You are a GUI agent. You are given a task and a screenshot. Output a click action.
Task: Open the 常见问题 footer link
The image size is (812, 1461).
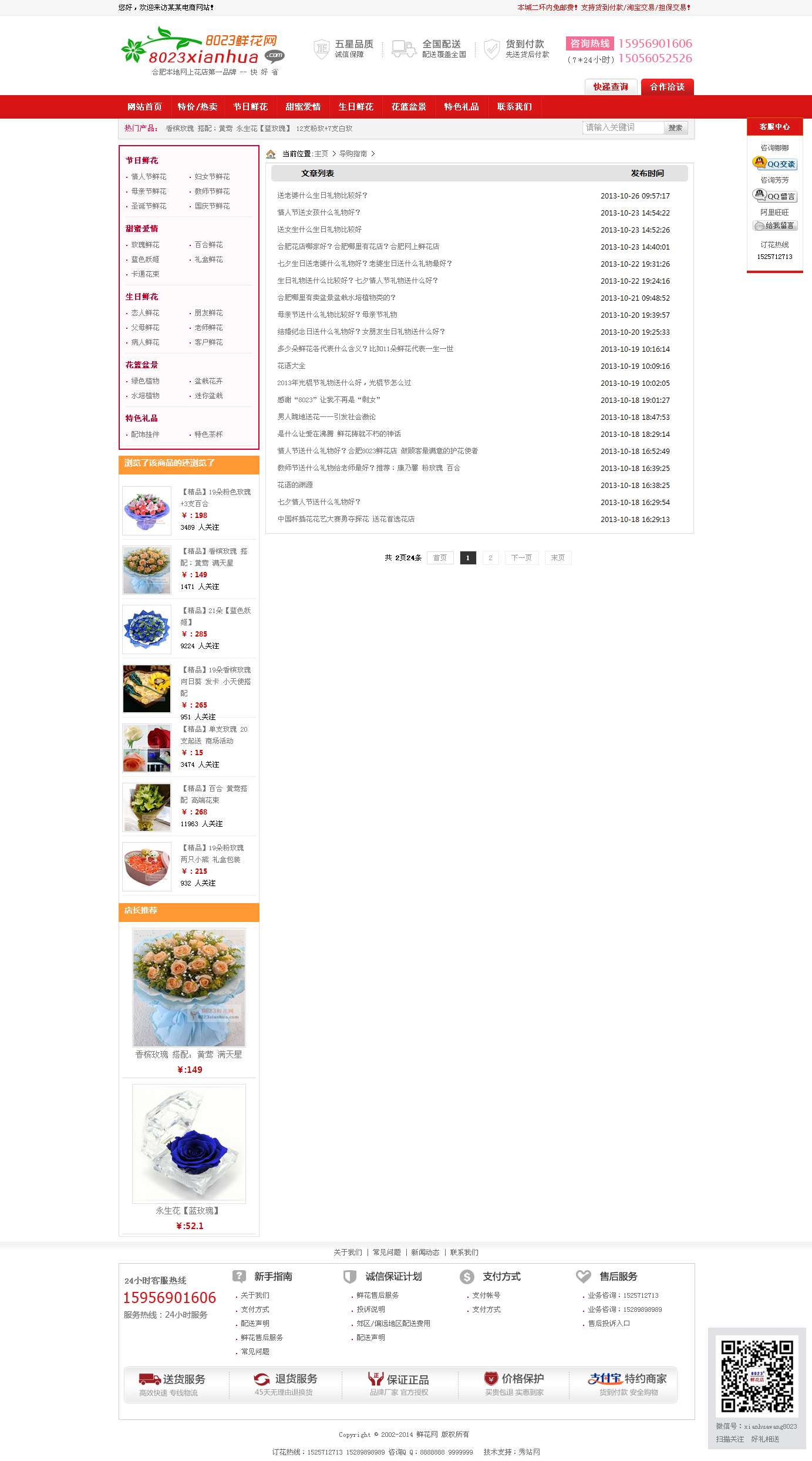coord(386,1253)
